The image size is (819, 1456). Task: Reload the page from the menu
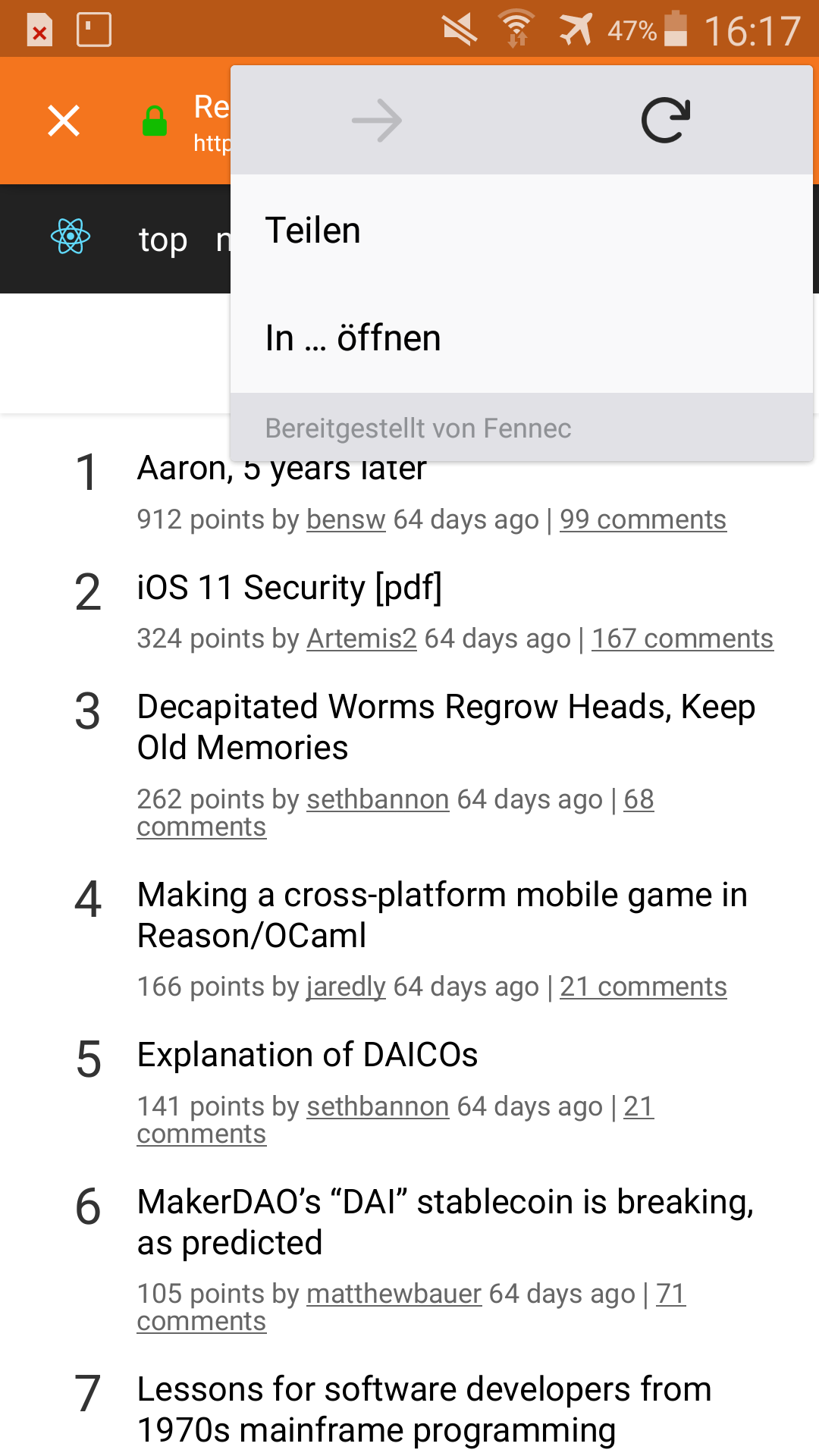pos(666,121)
